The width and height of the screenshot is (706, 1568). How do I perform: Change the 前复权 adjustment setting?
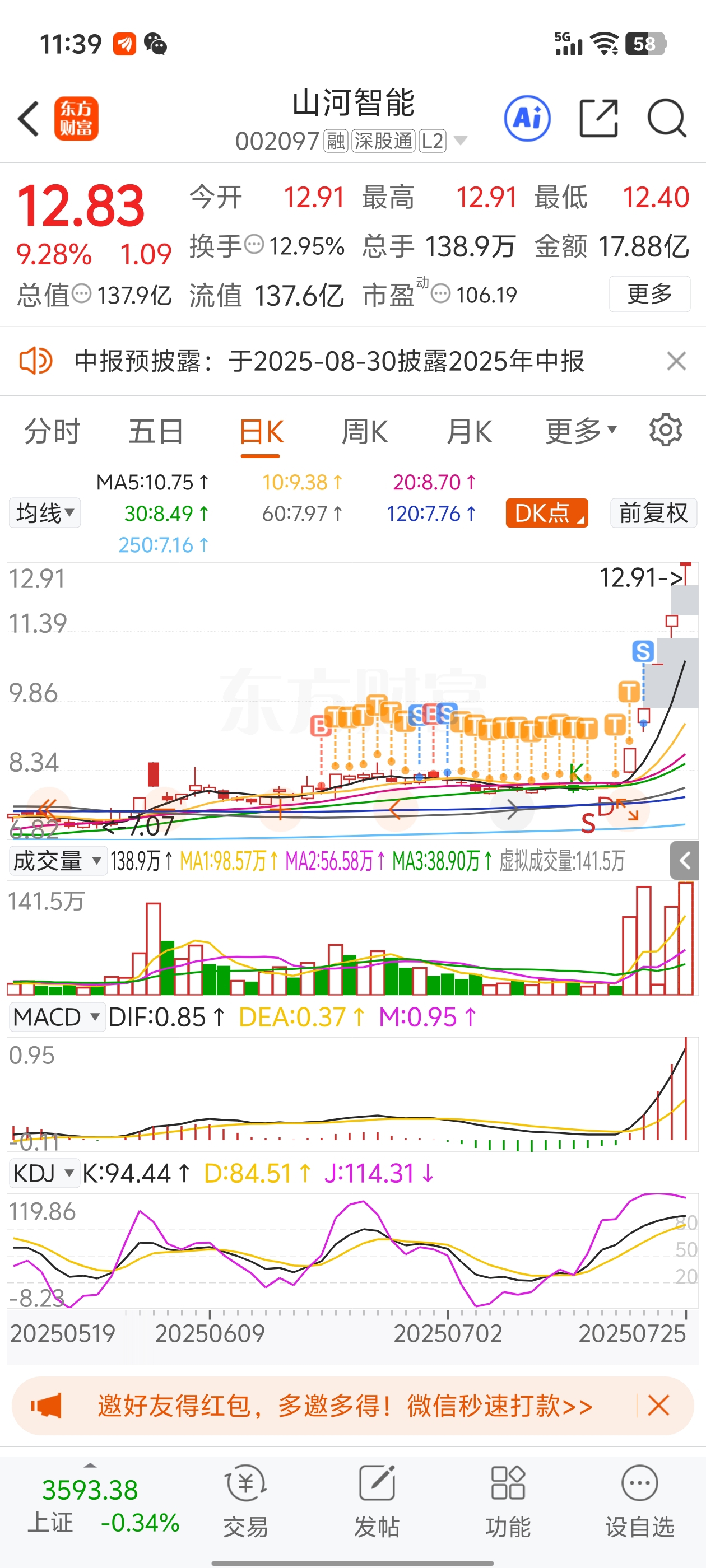coord(653,512)
